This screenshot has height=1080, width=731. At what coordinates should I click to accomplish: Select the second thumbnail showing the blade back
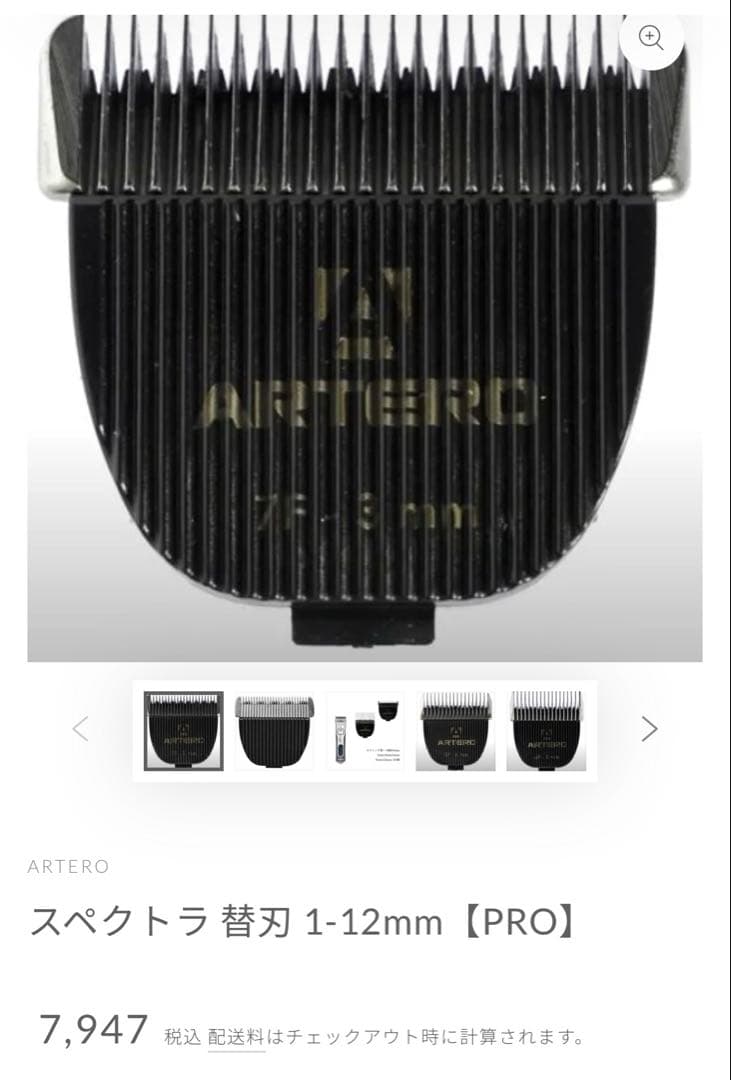tap(274, 731)
